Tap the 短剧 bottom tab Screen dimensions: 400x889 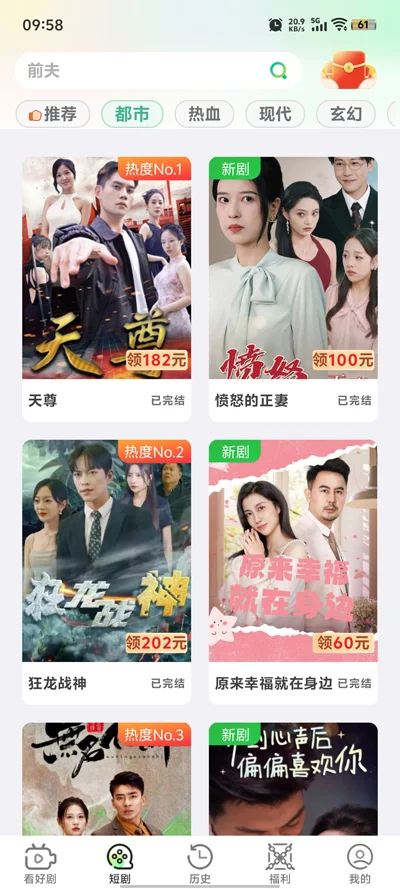click(x=120, y=863)
